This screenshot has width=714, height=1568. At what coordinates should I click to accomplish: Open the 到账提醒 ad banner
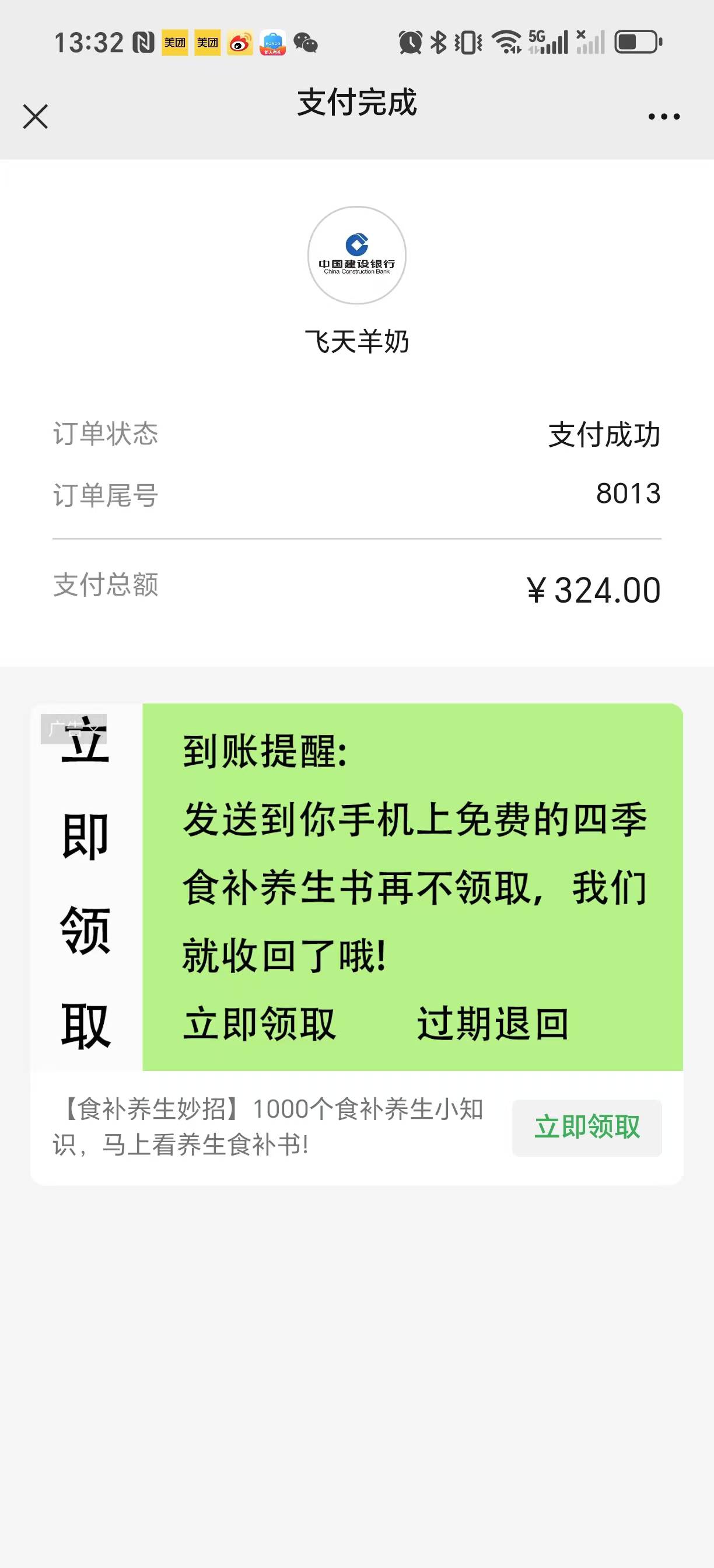pos(411,886)
